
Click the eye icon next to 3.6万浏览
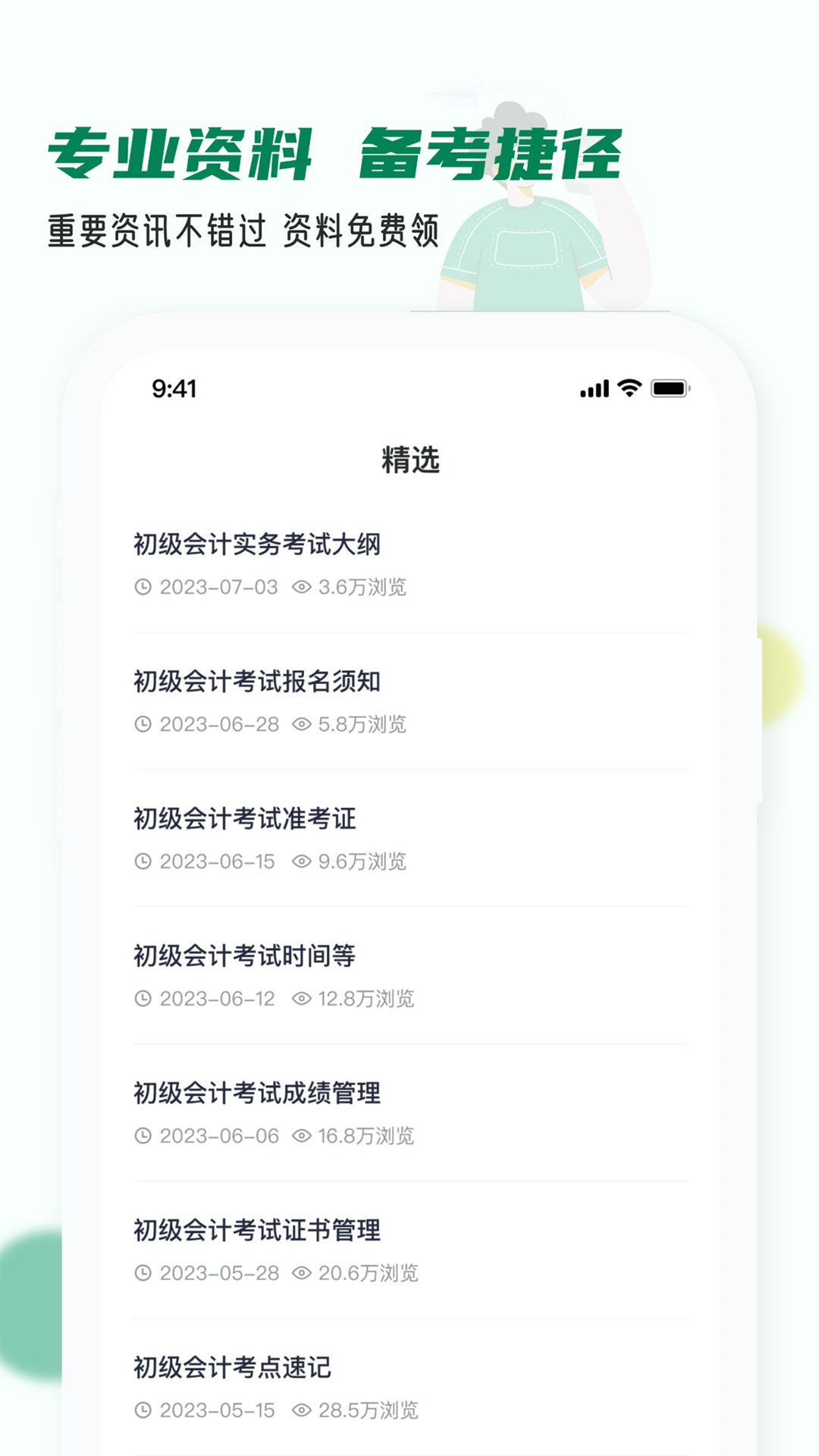click(302, 588)
